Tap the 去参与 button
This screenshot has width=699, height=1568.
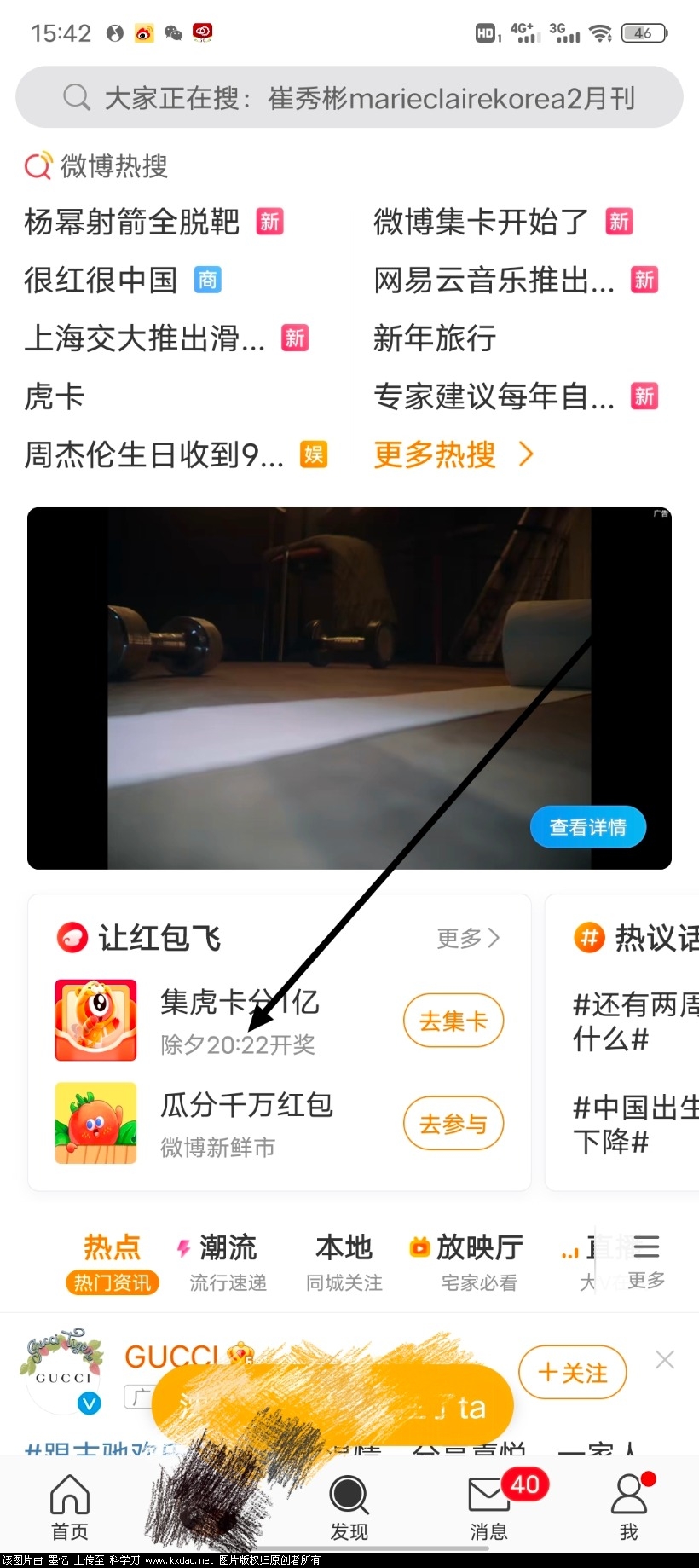coord(453,1124)
